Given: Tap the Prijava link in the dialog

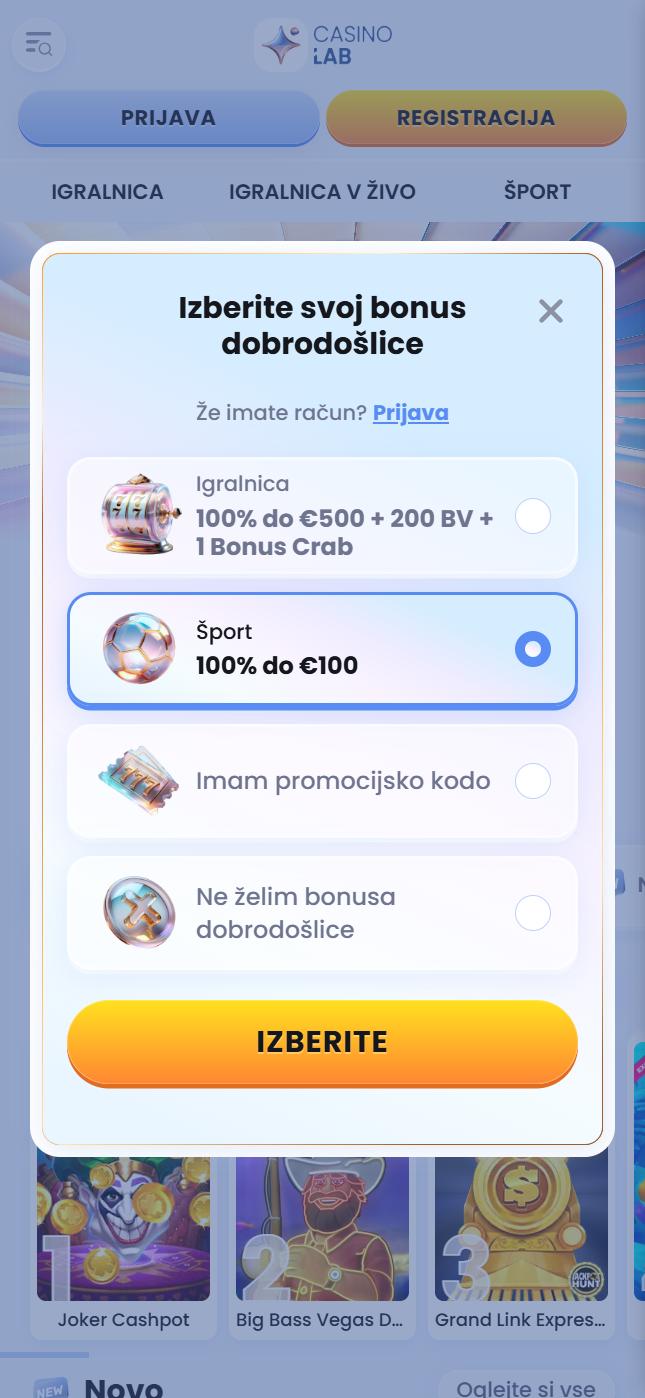Looking at the screenshot, I should (x=411, y=412).
